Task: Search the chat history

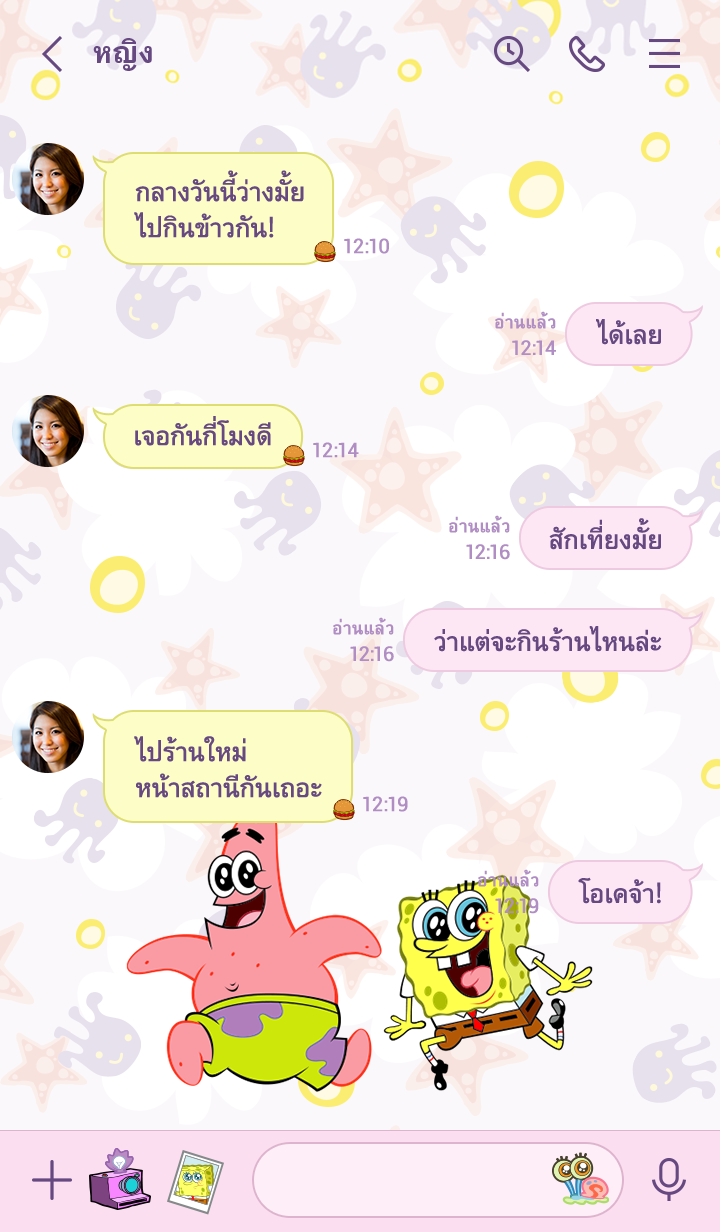Action: point(511,54)
